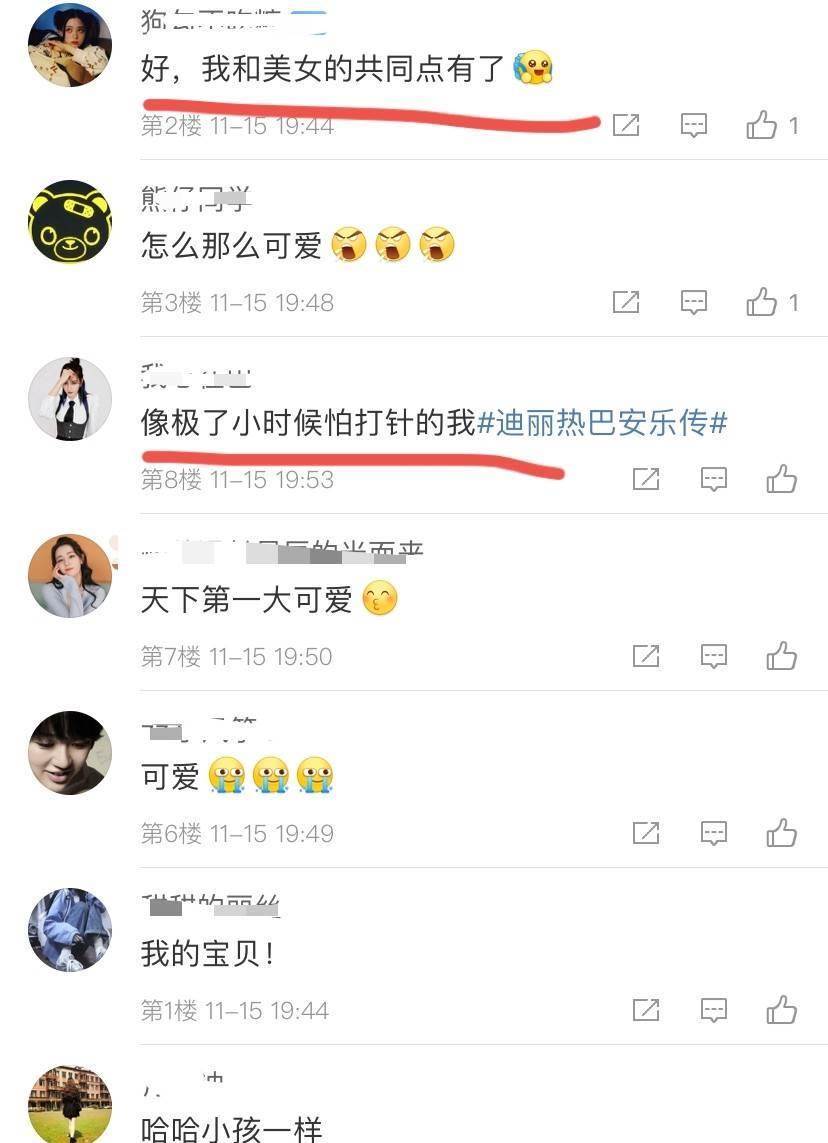Reply to the 天下第一大可爱 comment
The image size is (828, 1143).
pos(714,656)
